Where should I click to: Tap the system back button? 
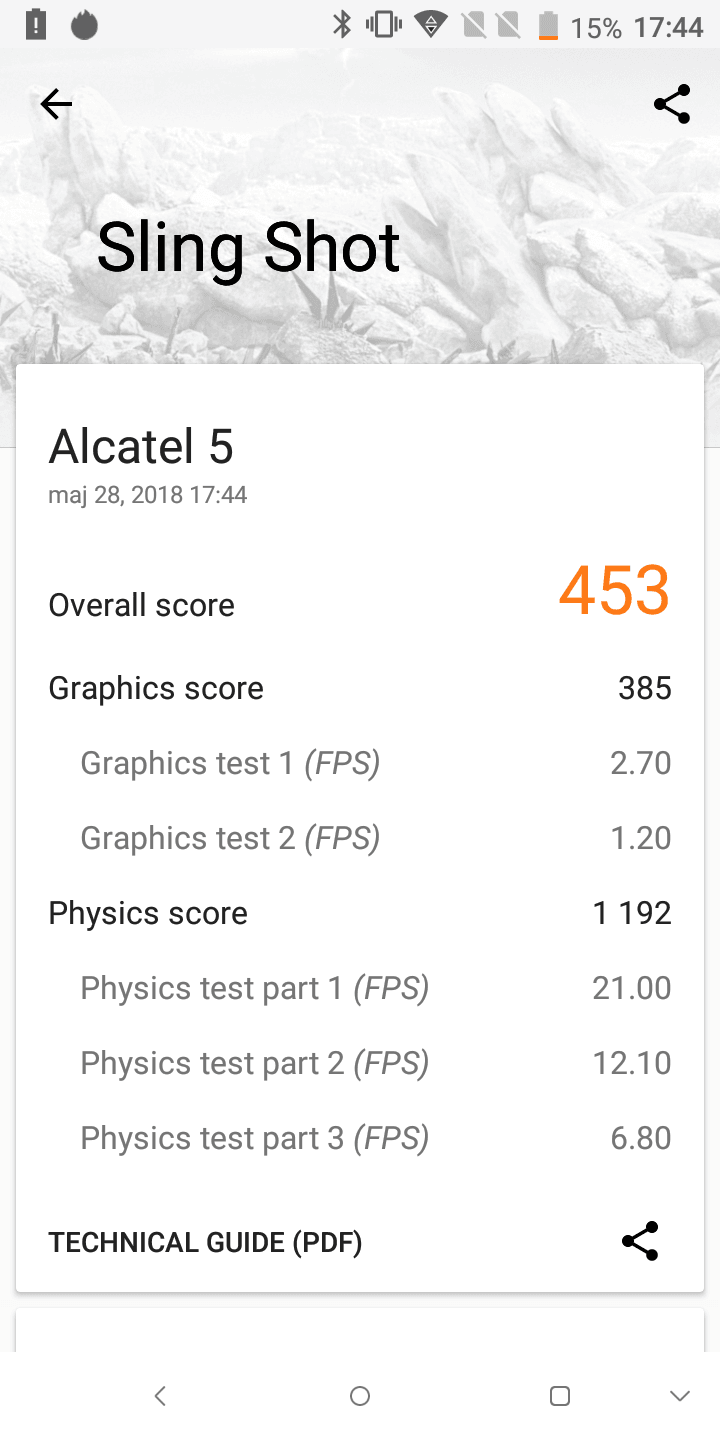tap(160, 1396)
